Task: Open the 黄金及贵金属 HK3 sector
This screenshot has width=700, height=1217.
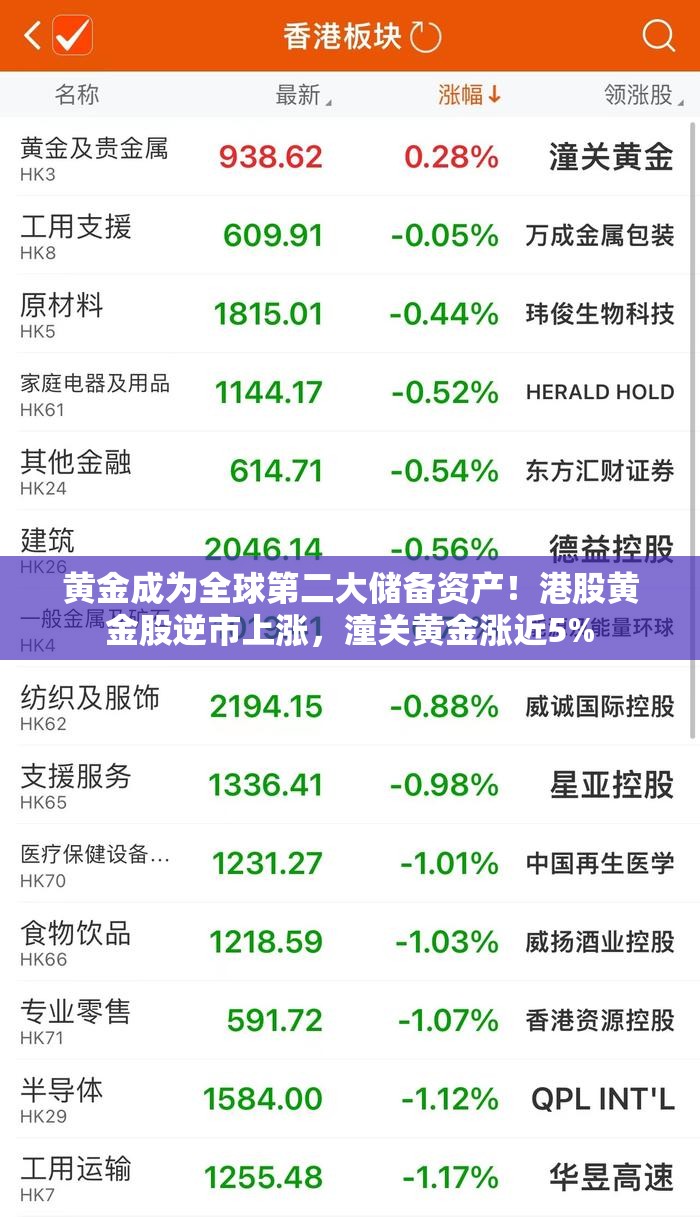Action: (x=350, y=157)
